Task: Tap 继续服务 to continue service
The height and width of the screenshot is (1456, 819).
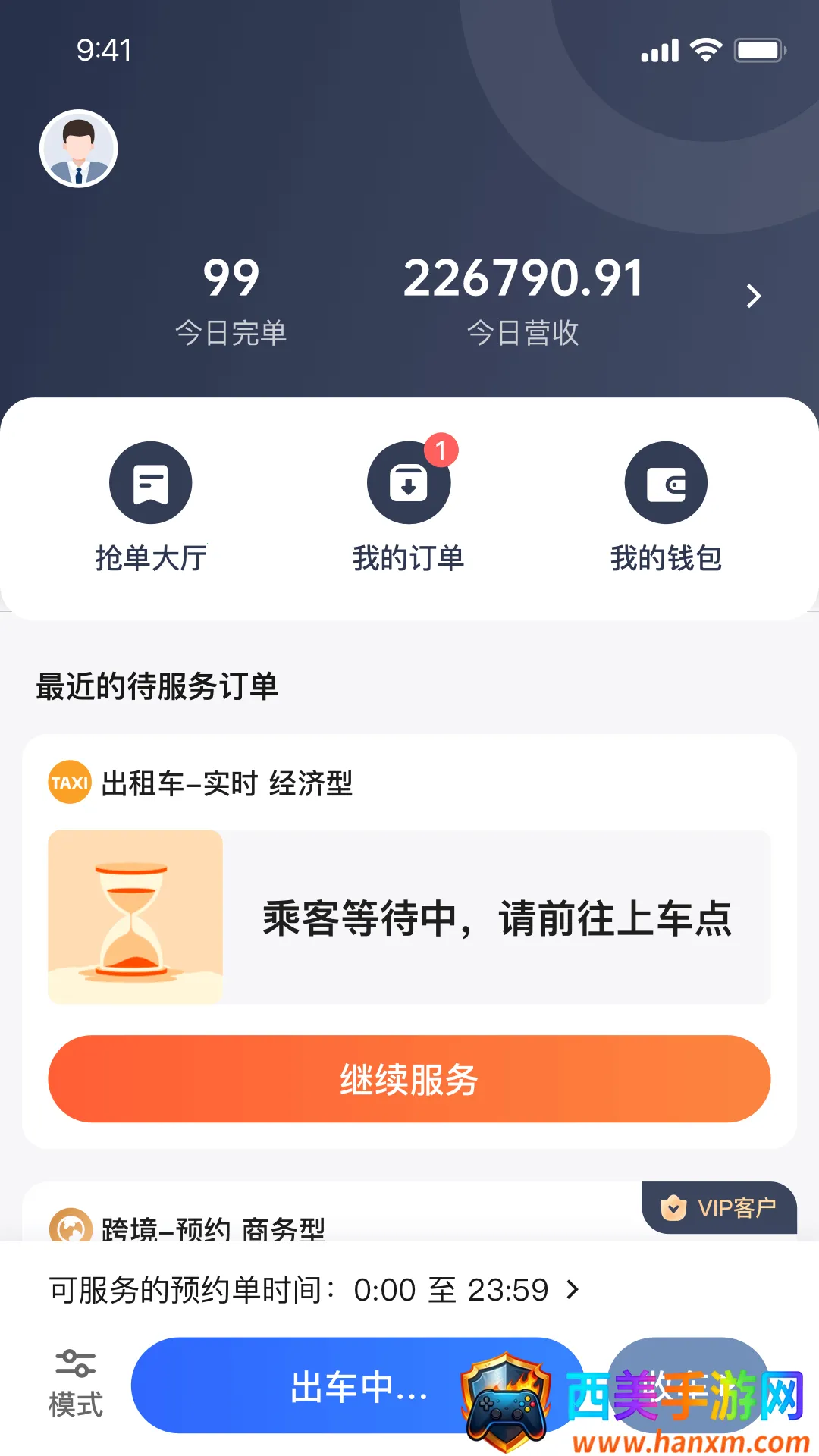Action: 409,1079
